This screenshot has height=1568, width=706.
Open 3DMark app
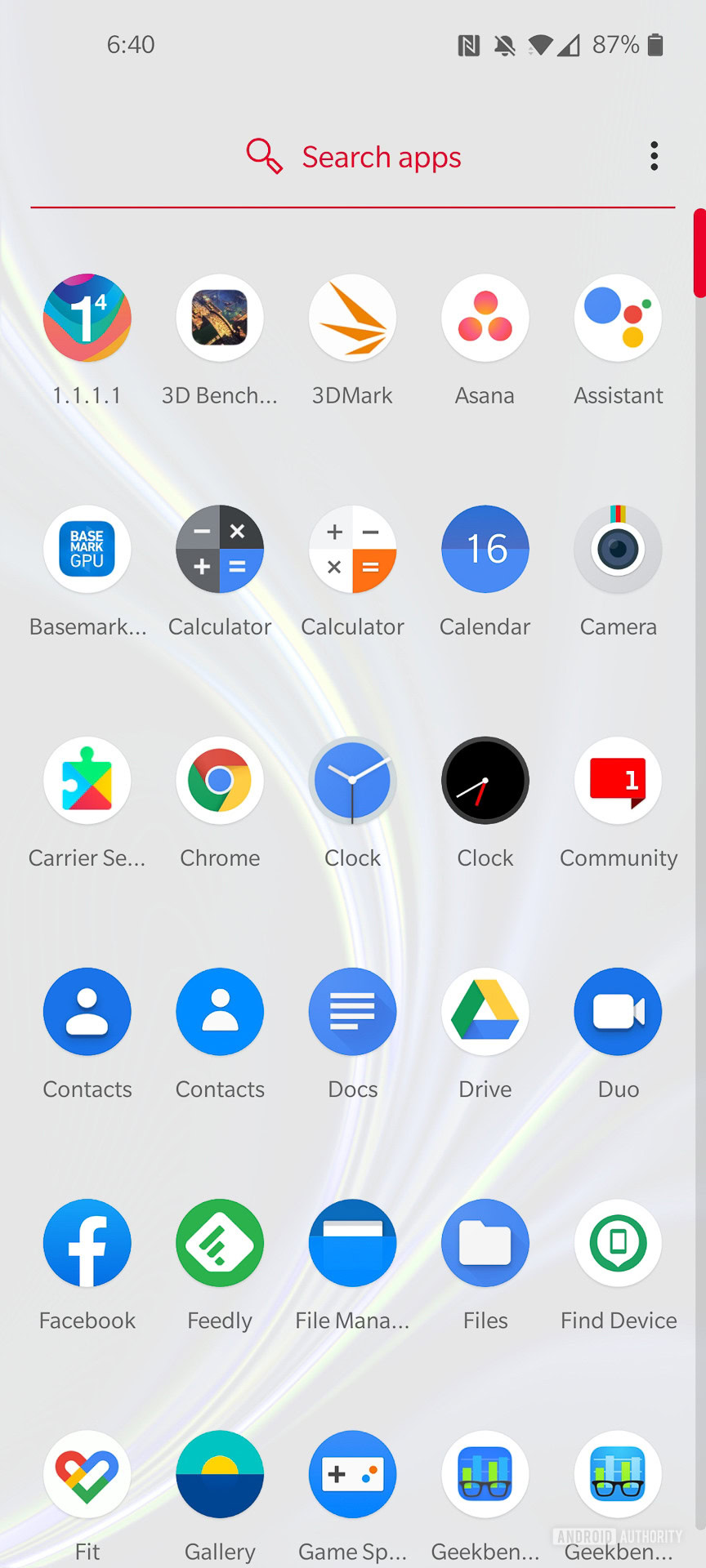coord(352,318)
